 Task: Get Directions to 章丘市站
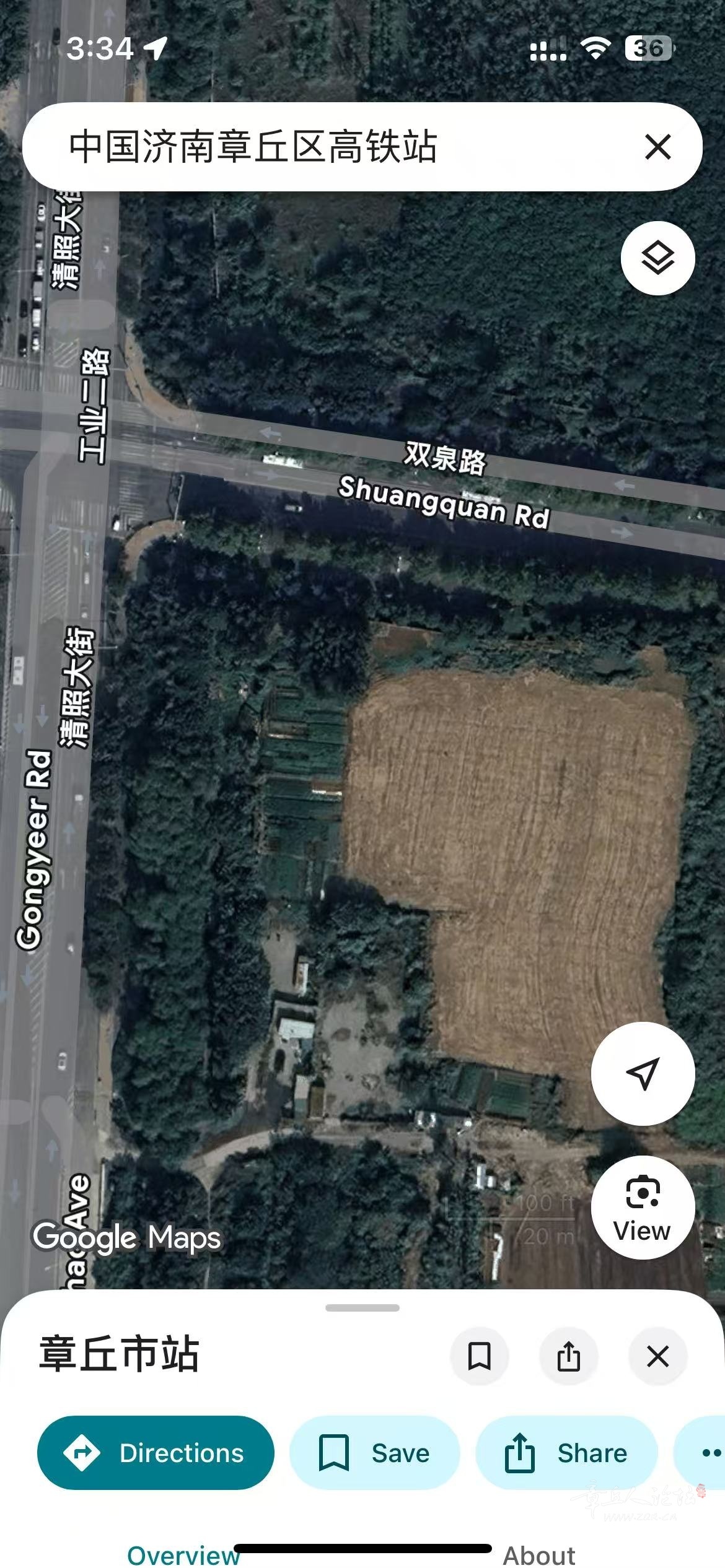pyautogui.click(x=156, y=1453)
